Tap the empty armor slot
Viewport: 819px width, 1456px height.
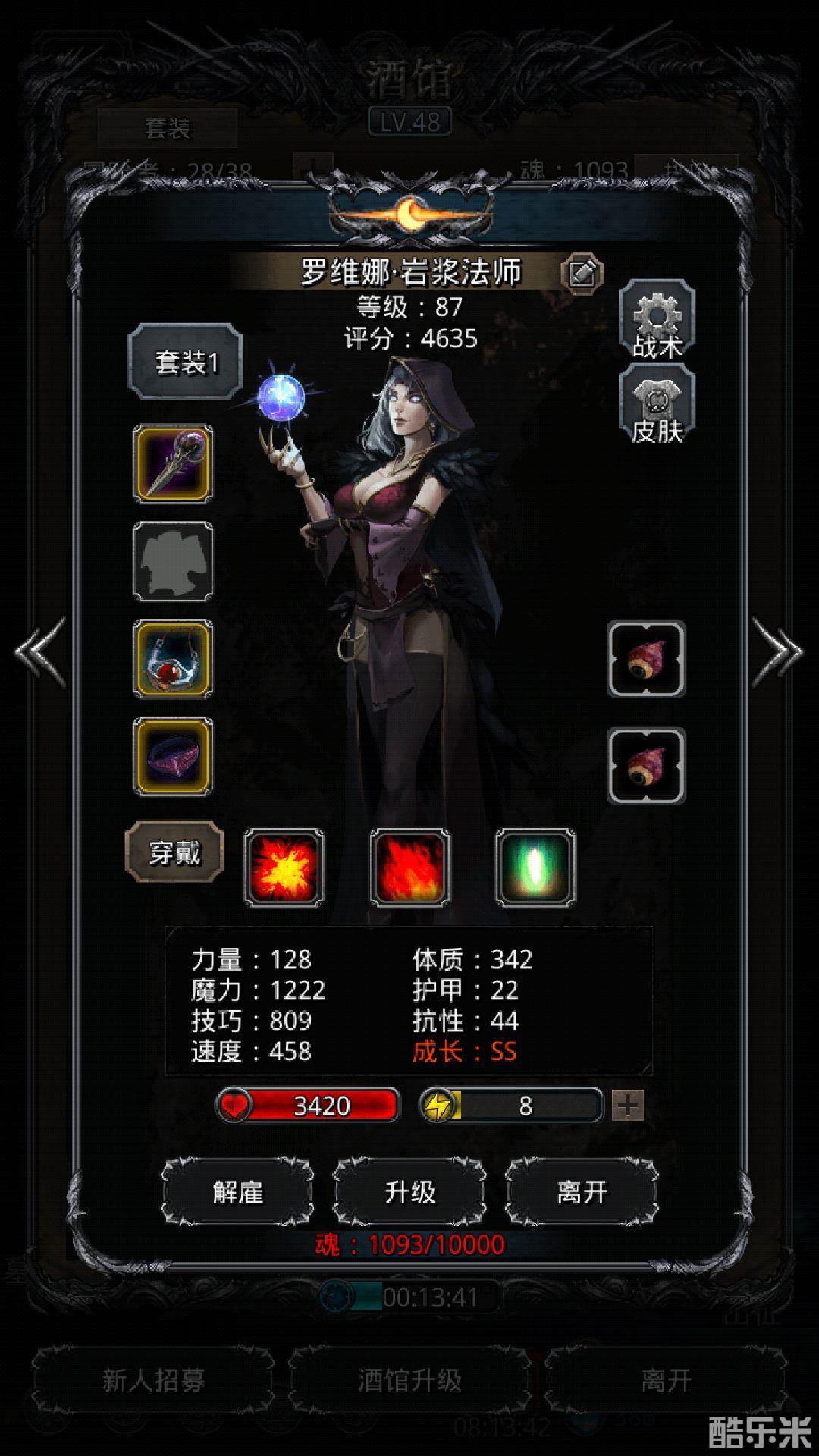pyautogui.click(x=173, y=561)
